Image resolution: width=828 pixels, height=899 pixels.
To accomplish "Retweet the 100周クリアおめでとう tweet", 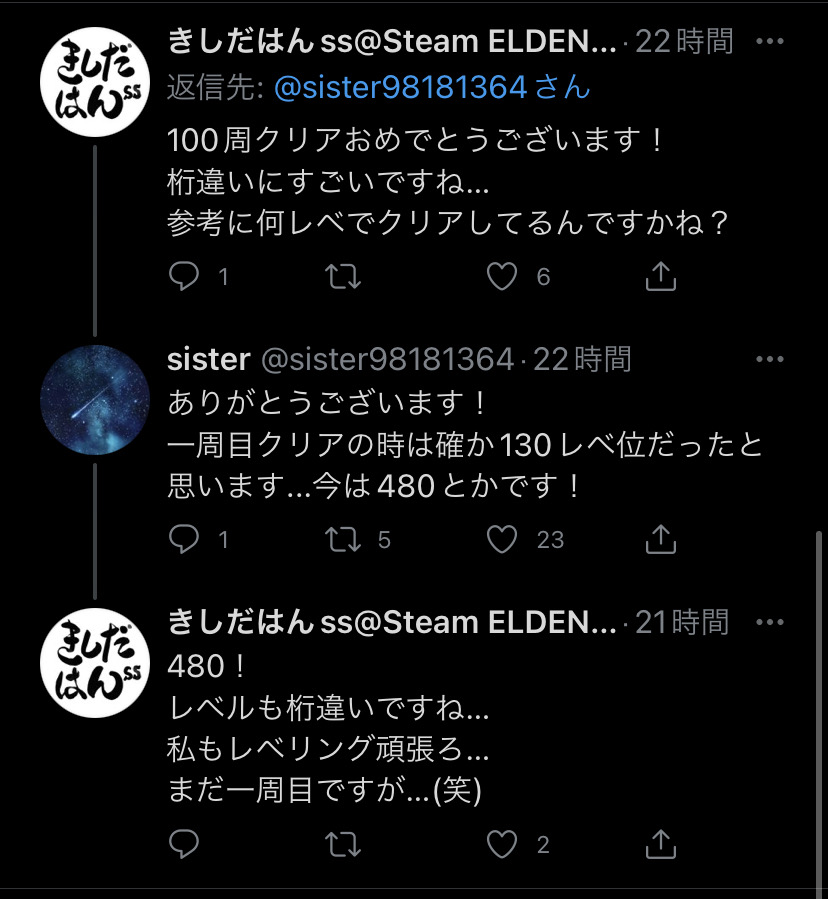I will (344, 277).
